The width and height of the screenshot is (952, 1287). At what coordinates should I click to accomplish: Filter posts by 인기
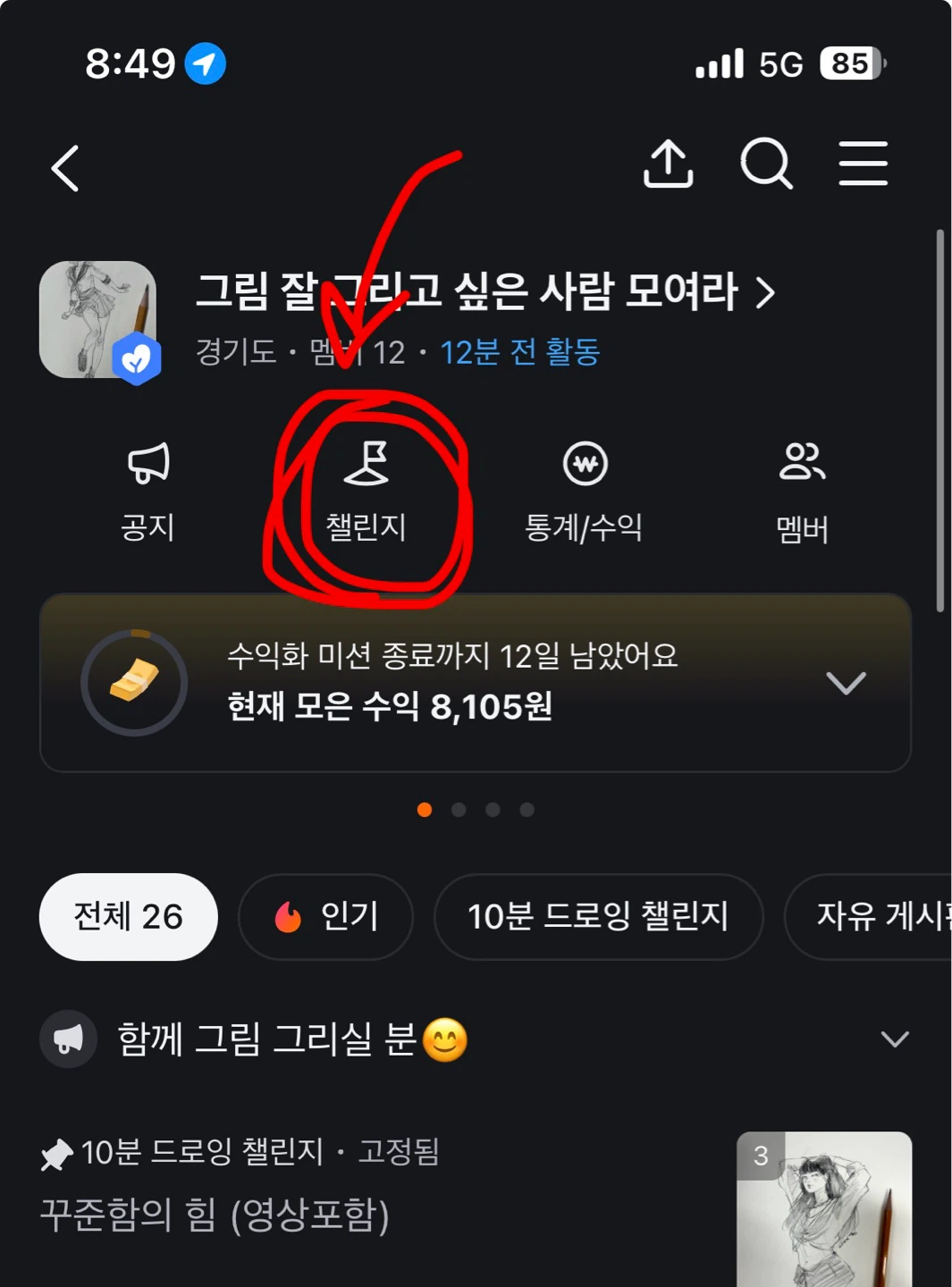[x=325, y=917]
